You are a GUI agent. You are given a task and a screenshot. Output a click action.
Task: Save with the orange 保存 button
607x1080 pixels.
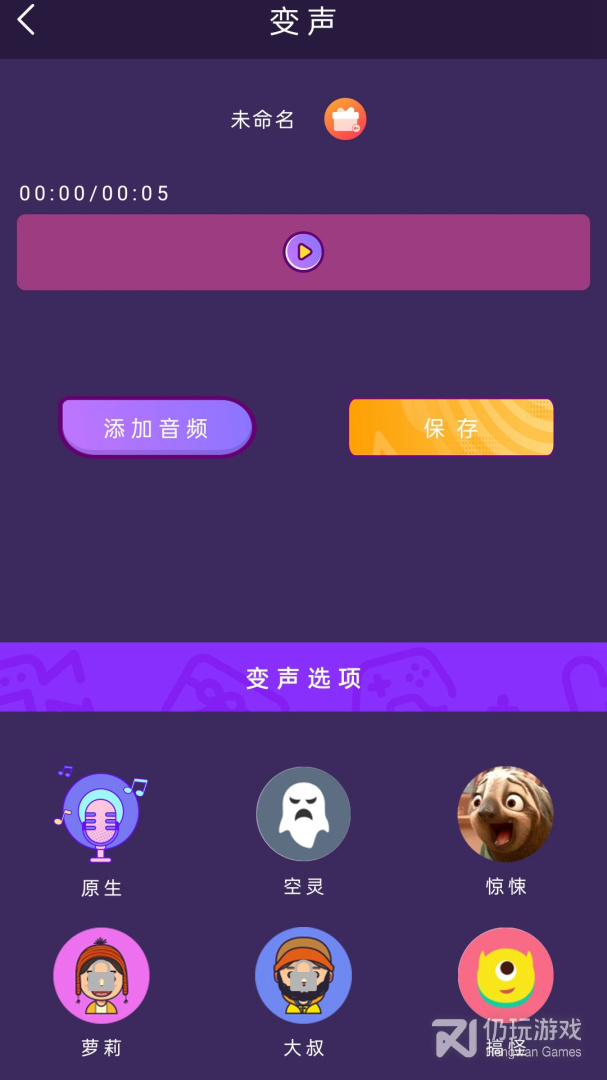point(451,427)
